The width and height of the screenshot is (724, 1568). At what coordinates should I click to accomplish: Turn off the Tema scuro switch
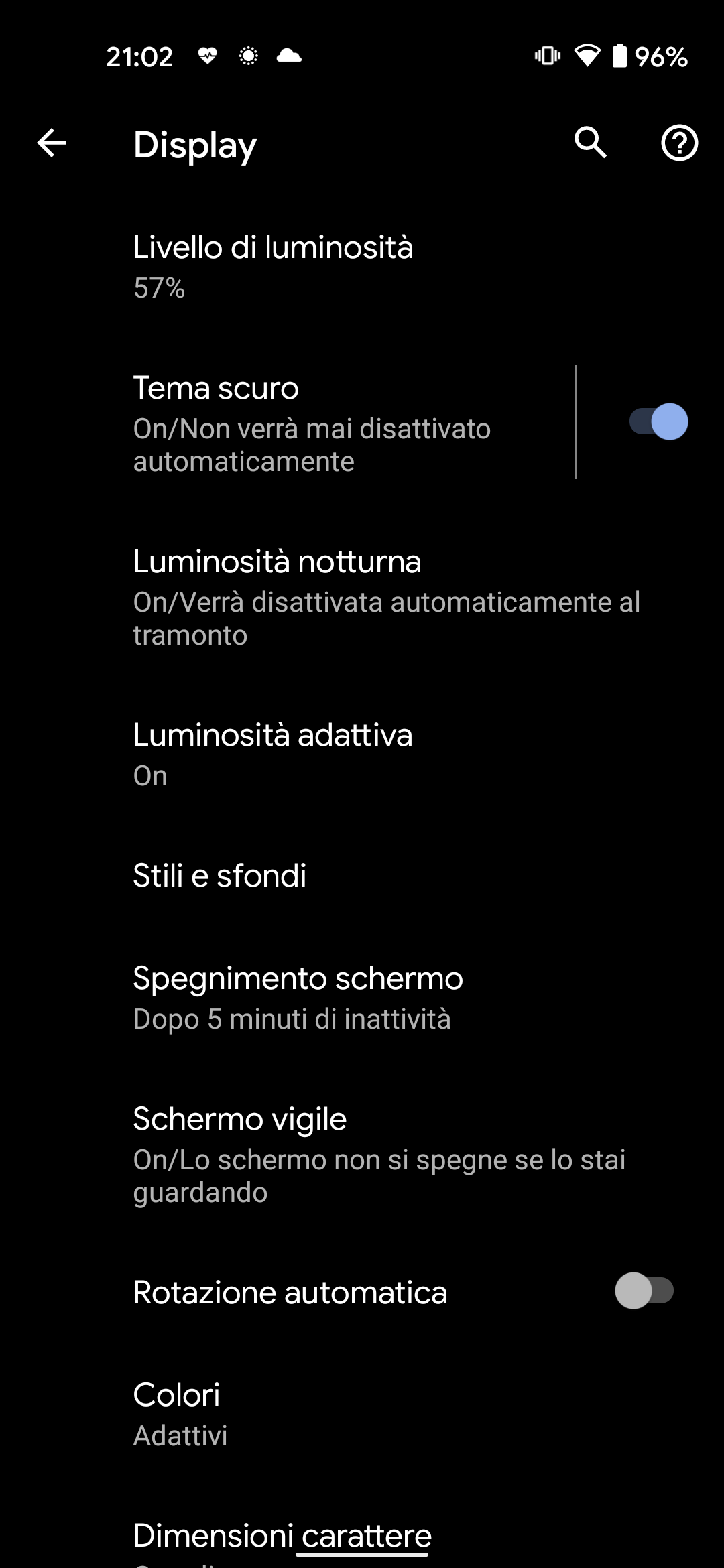(x=658, y=422)
